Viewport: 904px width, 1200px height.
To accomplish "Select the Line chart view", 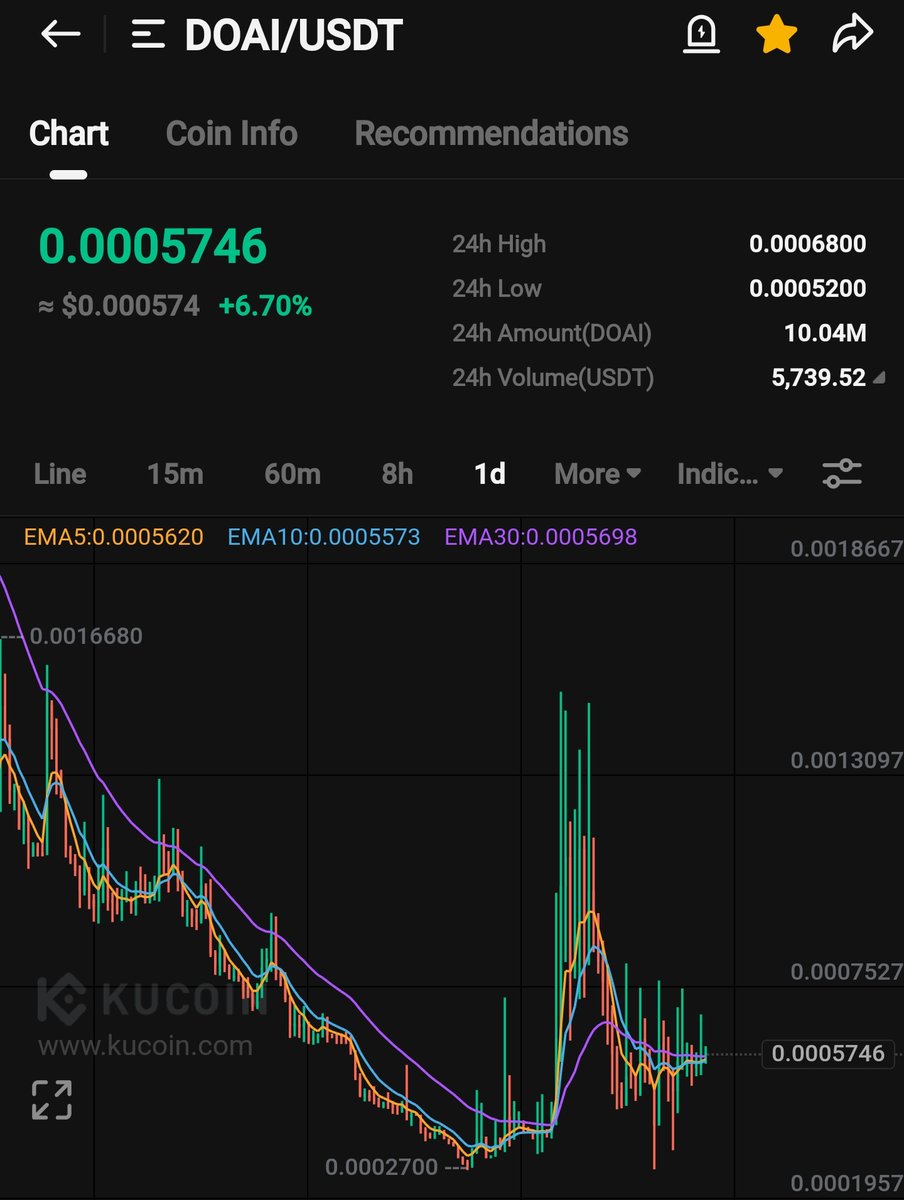I will point(60,473).
